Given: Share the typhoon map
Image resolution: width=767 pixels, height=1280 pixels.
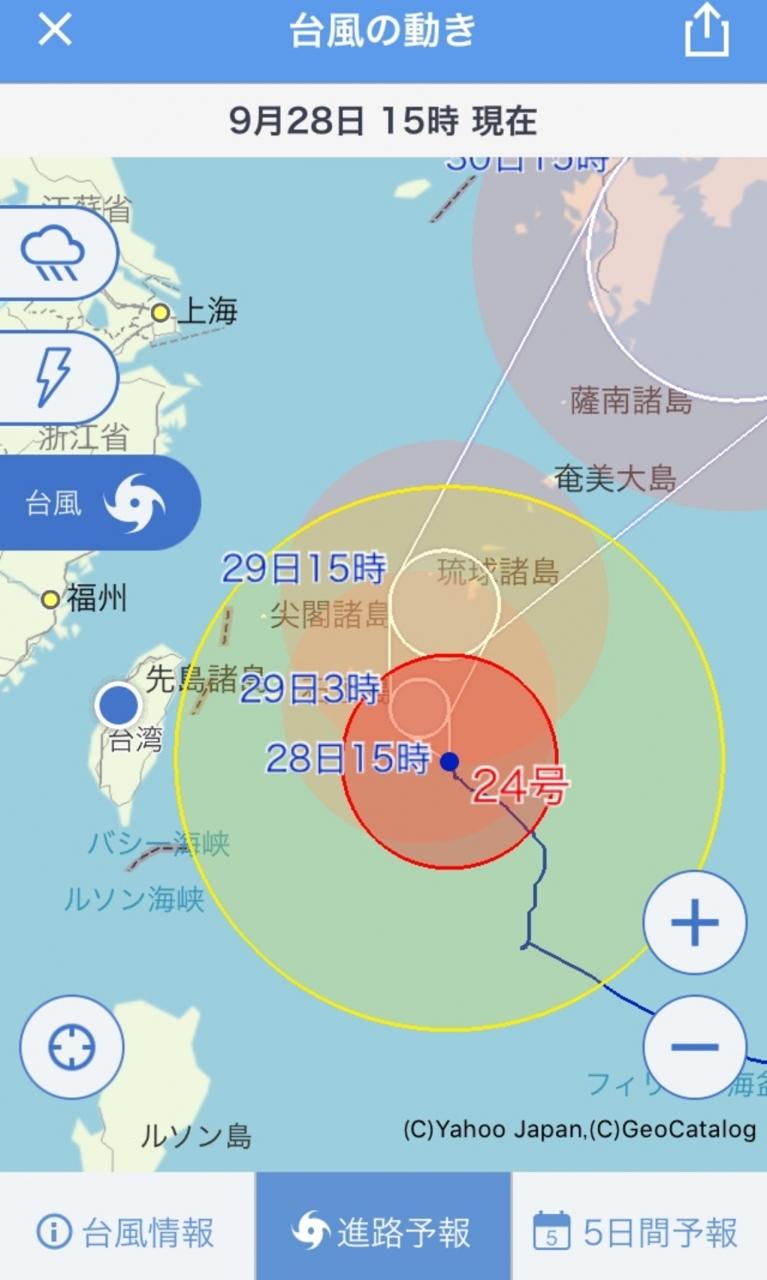Looking at the screenshot, I should pos(706,32).
